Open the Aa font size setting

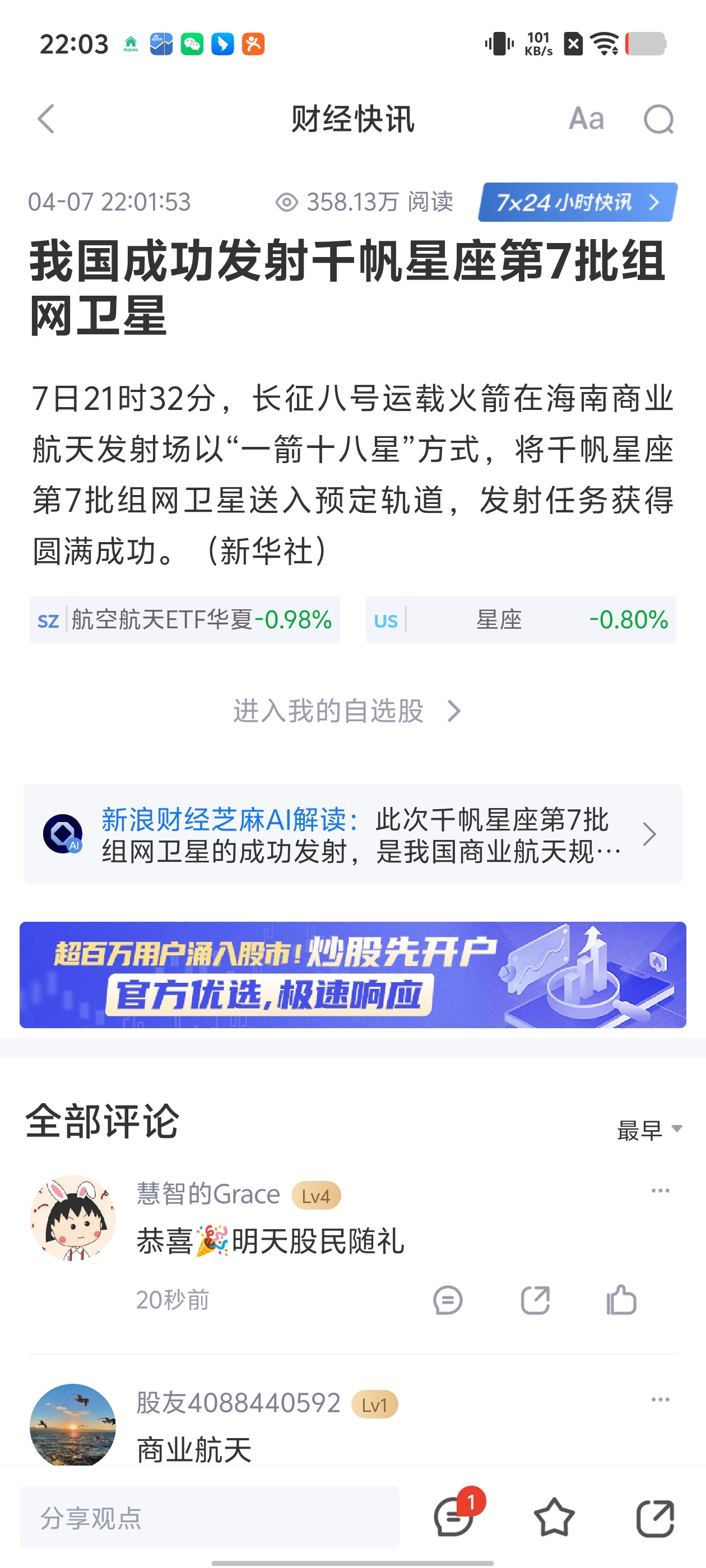click(586, 119)
